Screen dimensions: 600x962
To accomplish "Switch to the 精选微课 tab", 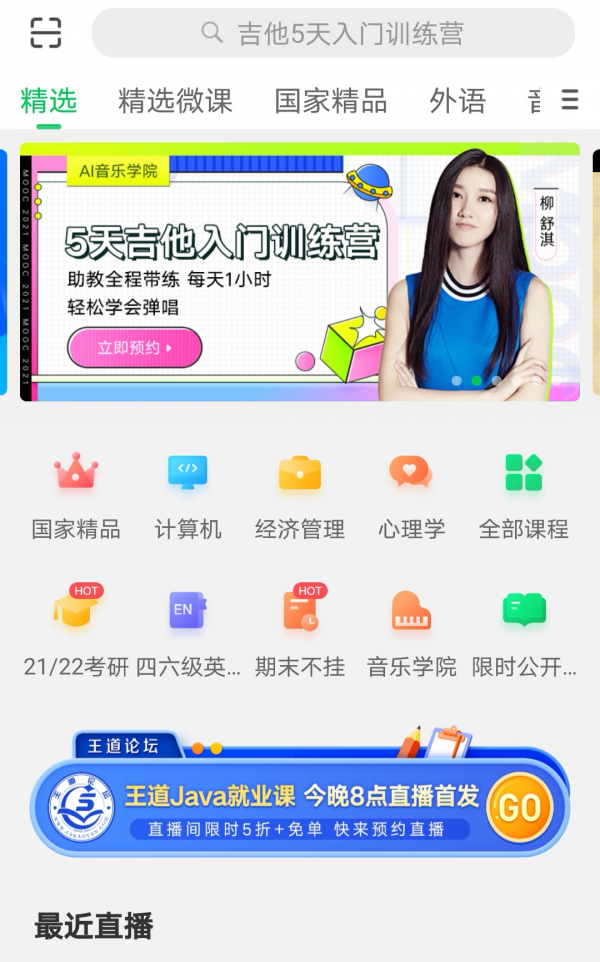I will (x=175, y=101).
